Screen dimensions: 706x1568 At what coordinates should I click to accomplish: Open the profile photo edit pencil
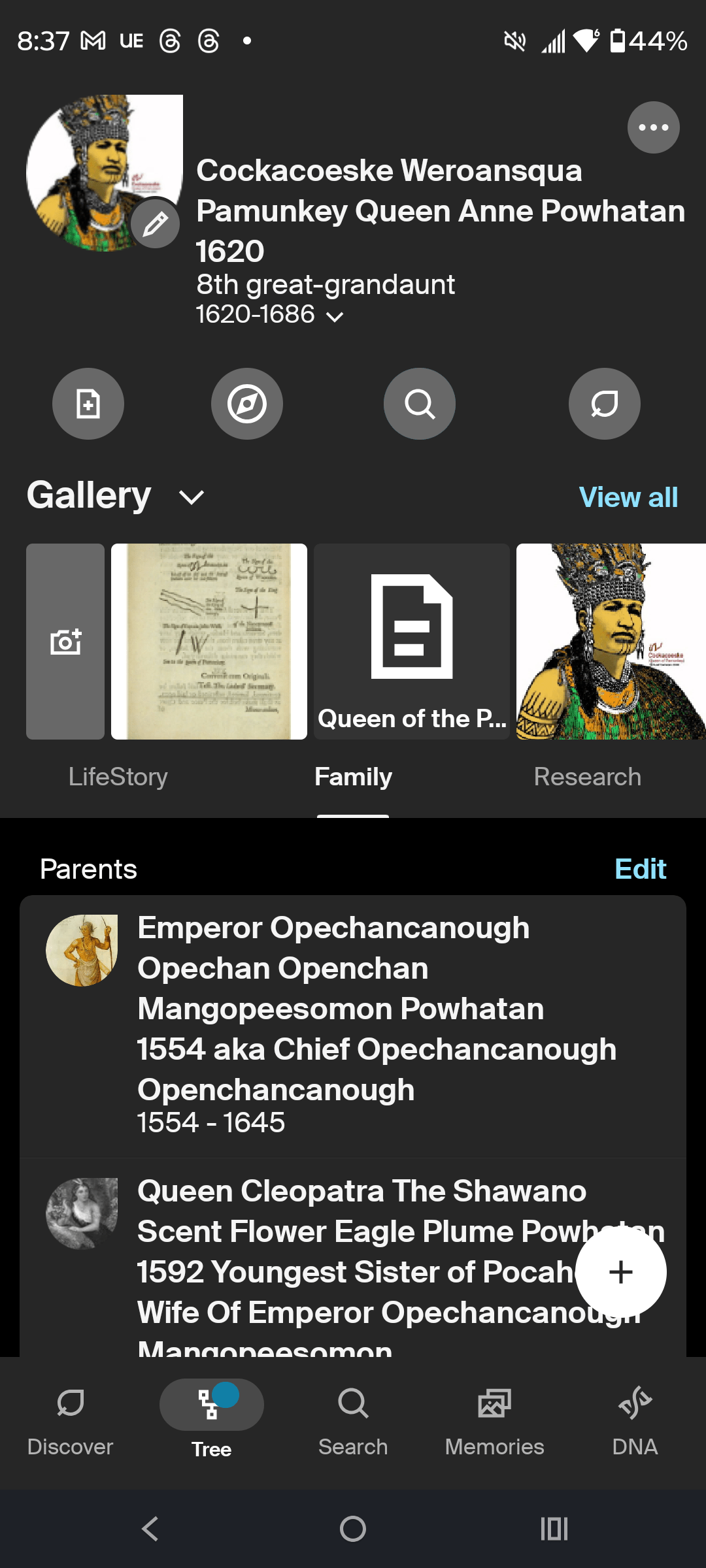coord(155,223)
